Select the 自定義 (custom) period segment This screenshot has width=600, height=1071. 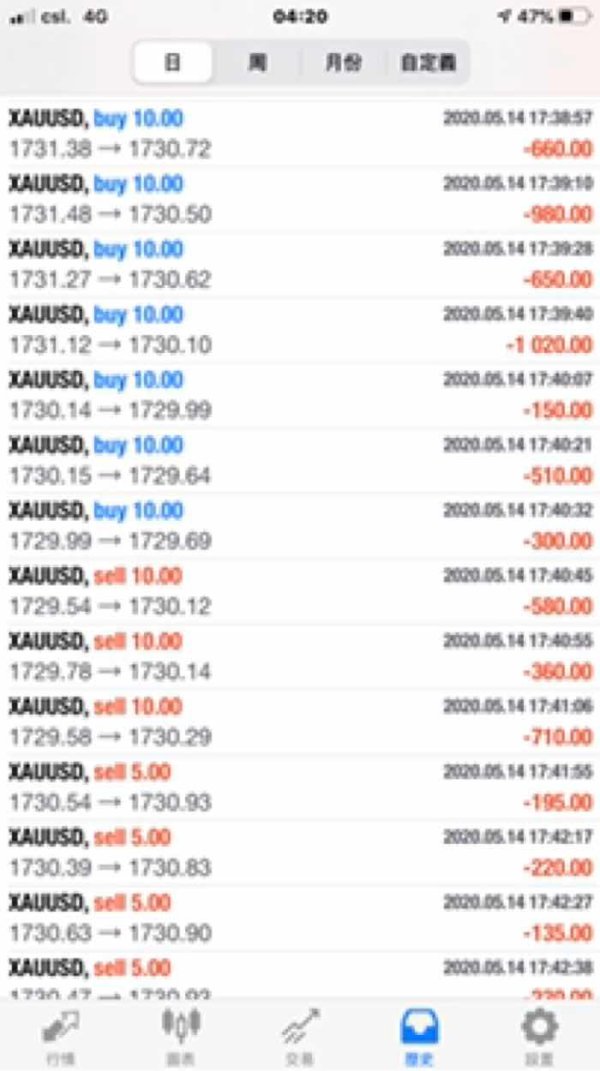[428, 63]
